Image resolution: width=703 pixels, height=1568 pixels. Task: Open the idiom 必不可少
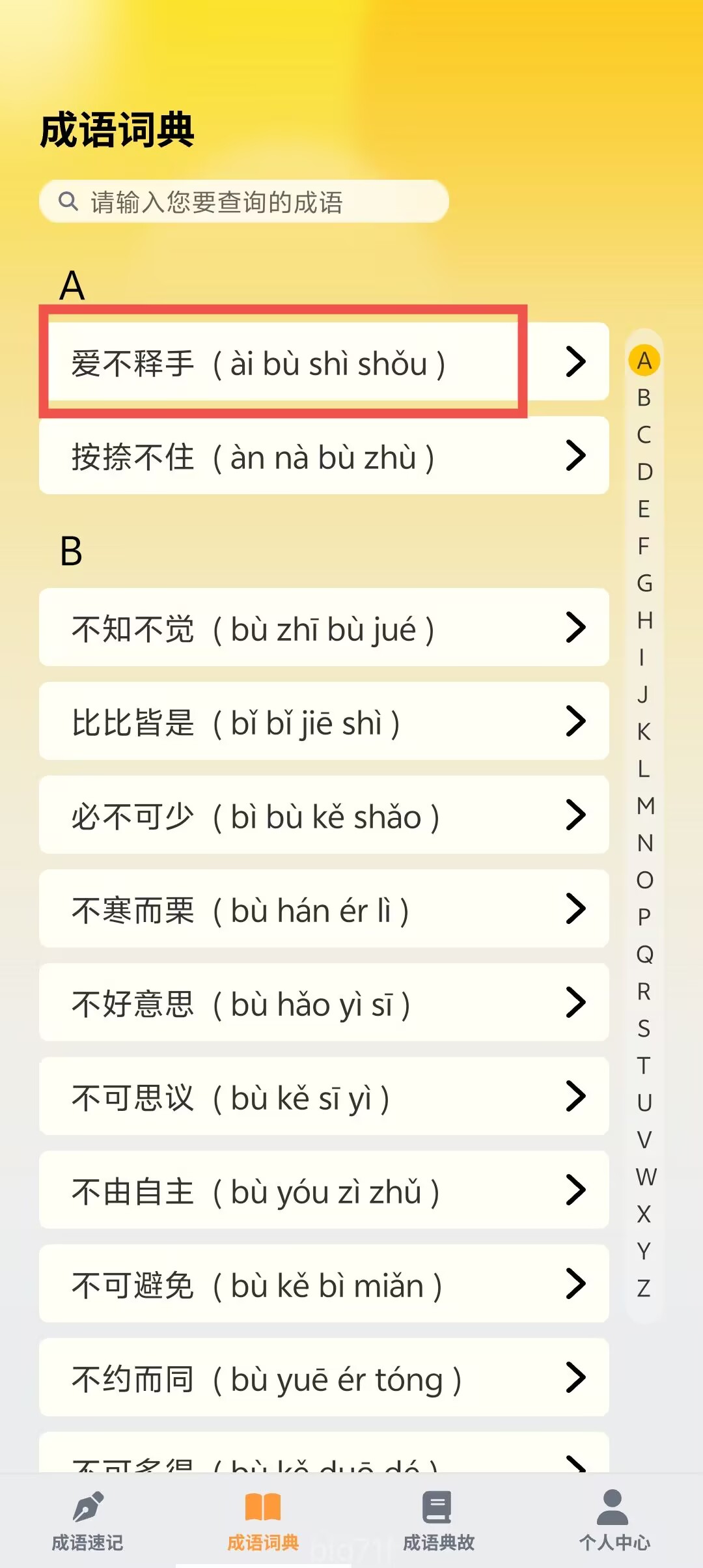pos(324,815)
